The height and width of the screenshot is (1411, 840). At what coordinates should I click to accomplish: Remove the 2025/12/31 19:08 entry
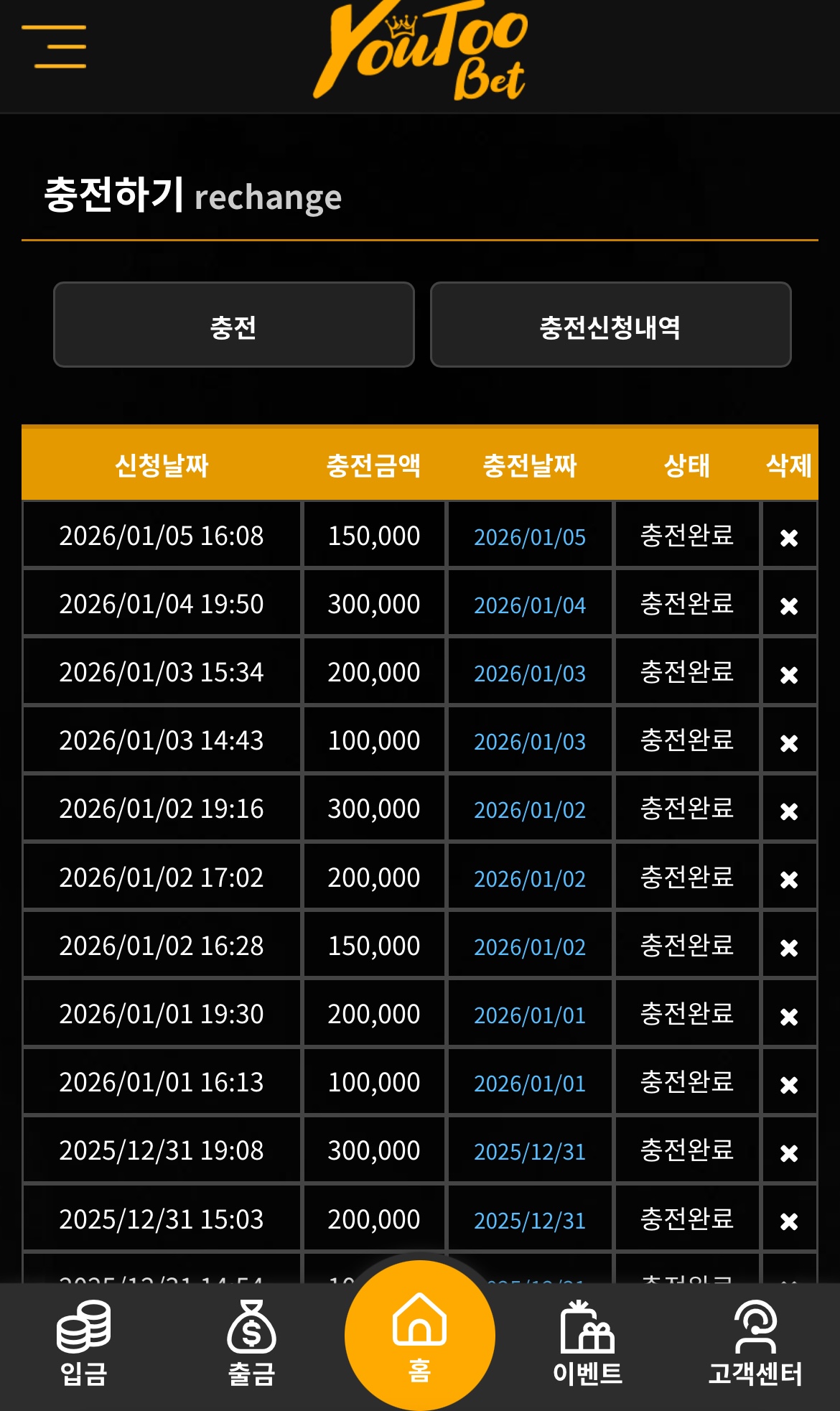789,1153
